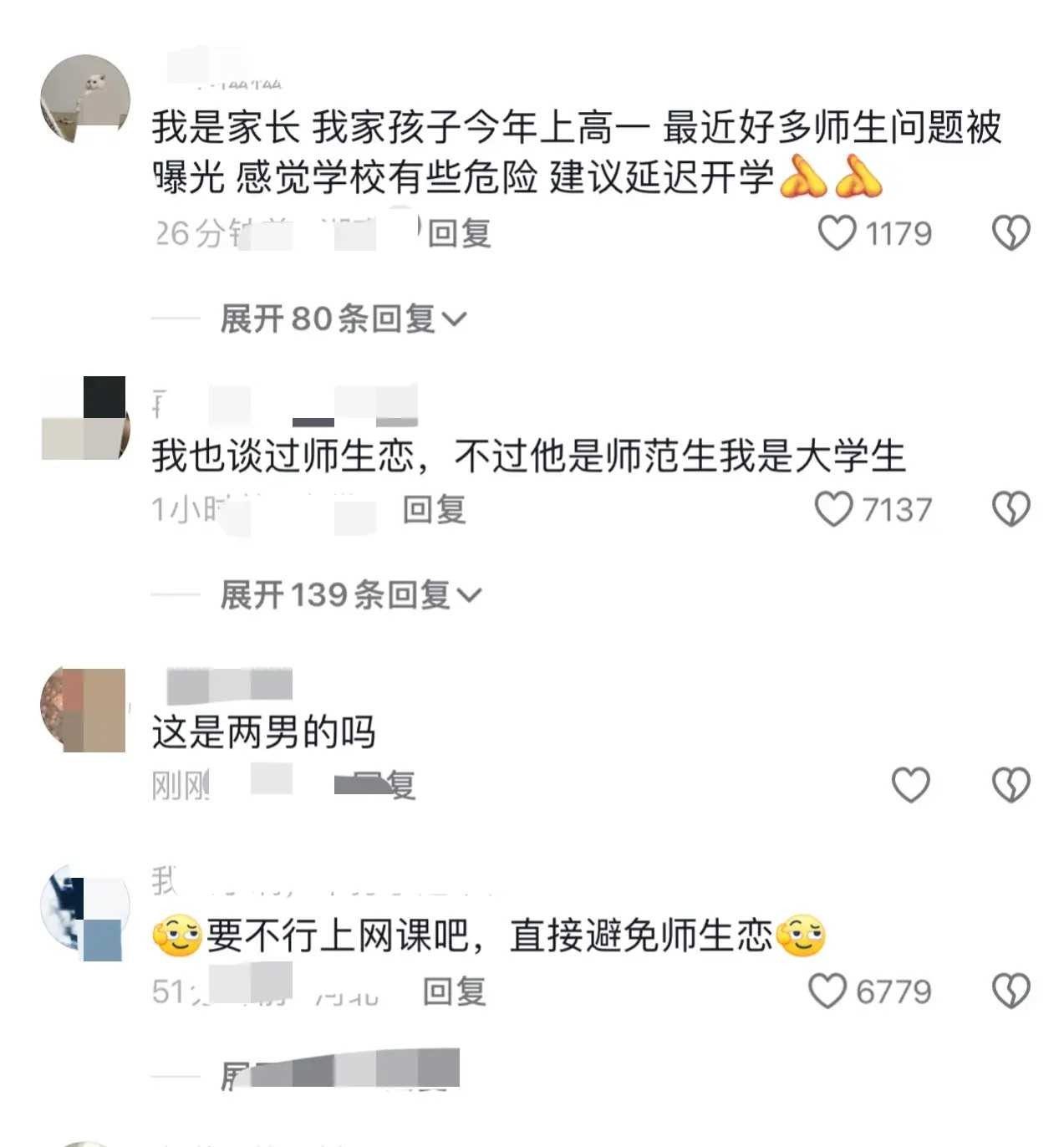
Task: Like the comment 这是两男的吗
Action: 910,785
